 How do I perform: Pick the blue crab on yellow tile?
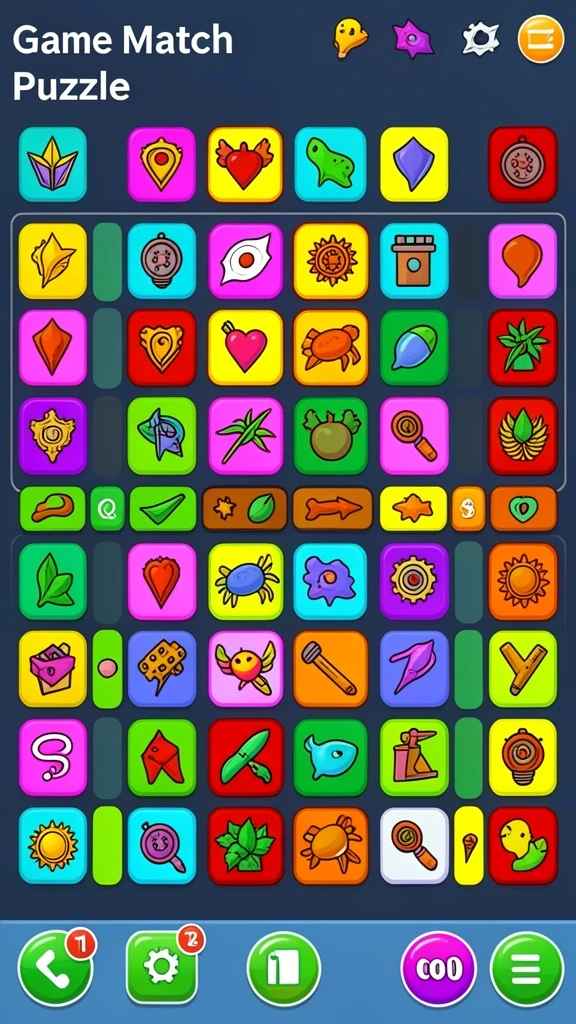246,581
